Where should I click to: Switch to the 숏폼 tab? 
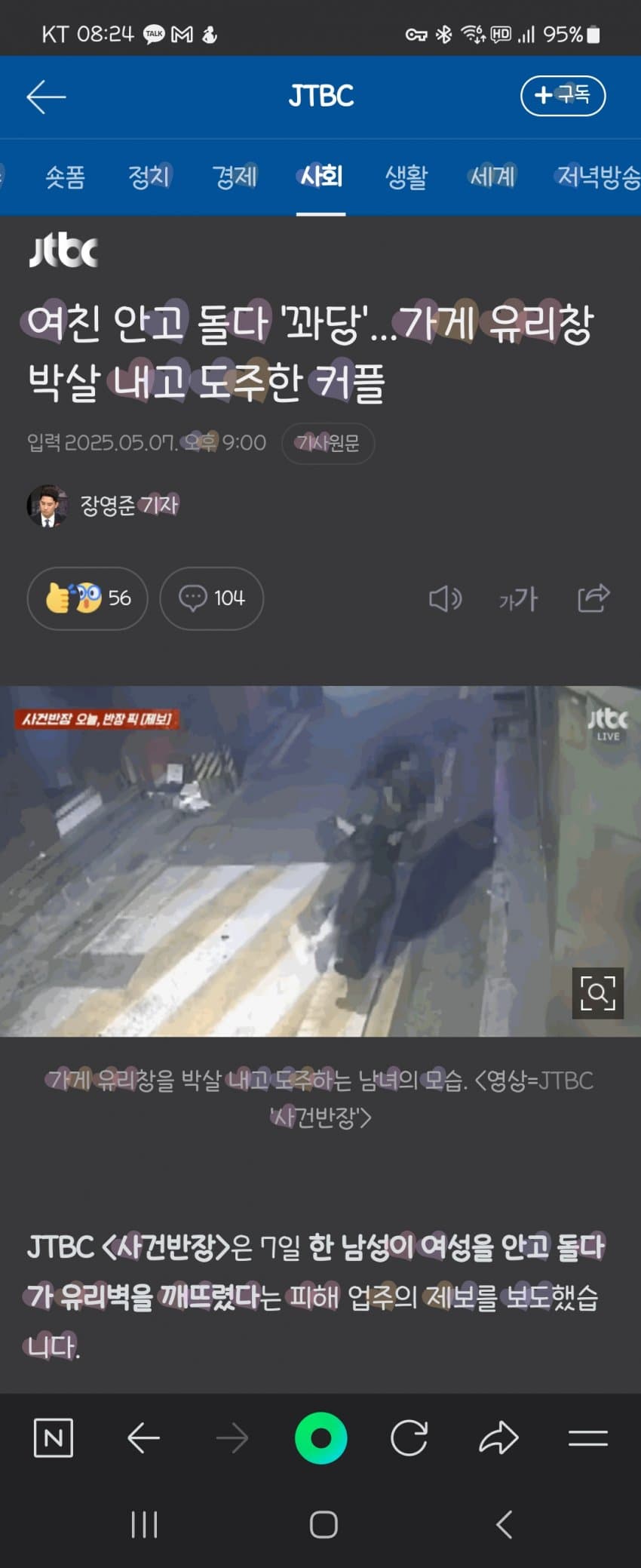pyautogui.click(x=65, y=177)
